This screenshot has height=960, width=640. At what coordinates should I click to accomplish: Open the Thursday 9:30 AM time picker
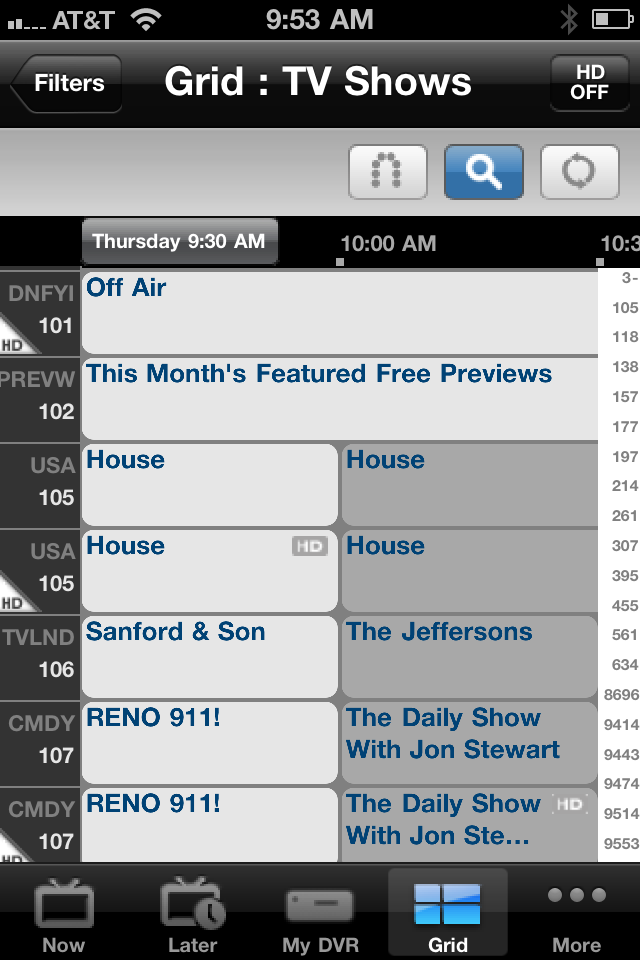179,241
